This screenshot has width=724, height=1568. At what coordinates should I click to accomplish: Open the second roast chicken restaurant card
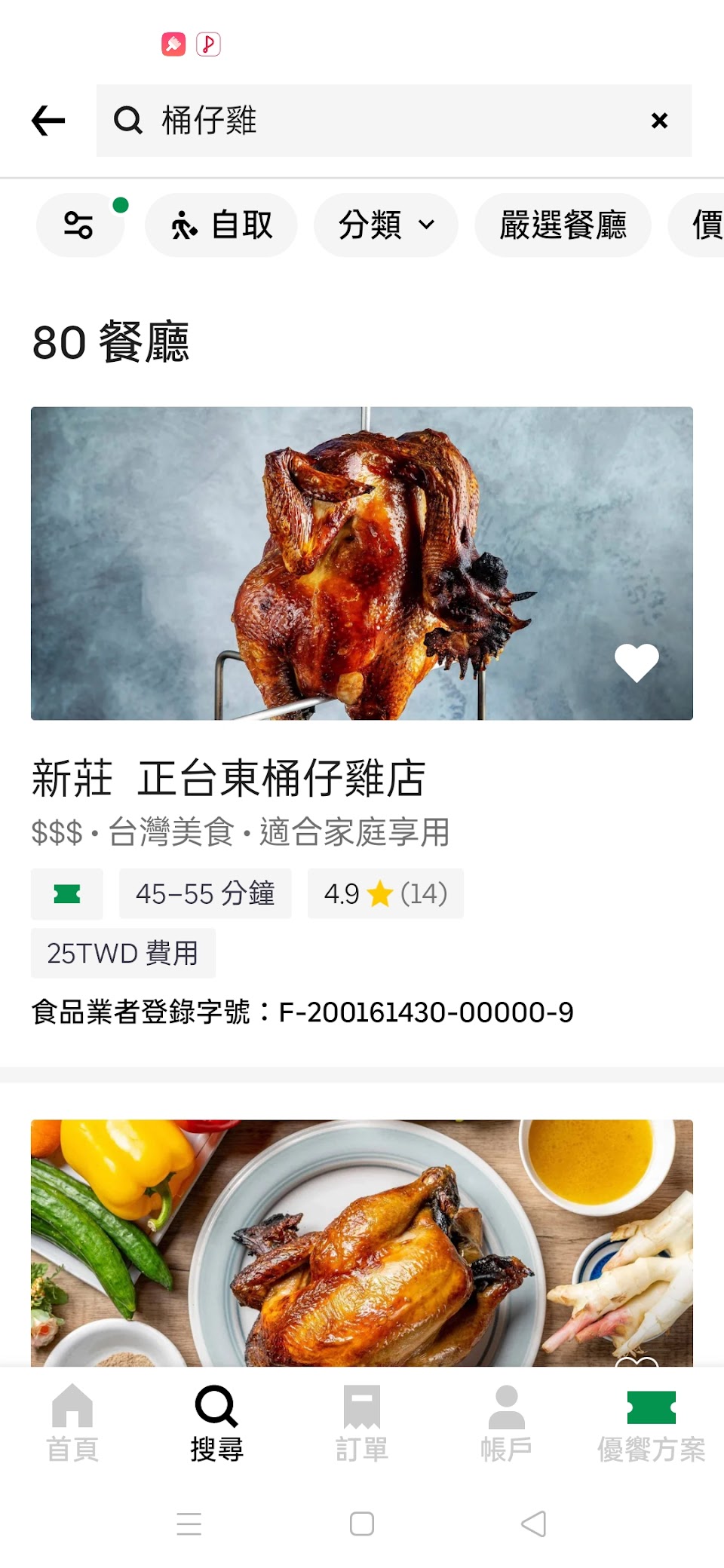pyautogui.click(x=362, y=1242)
